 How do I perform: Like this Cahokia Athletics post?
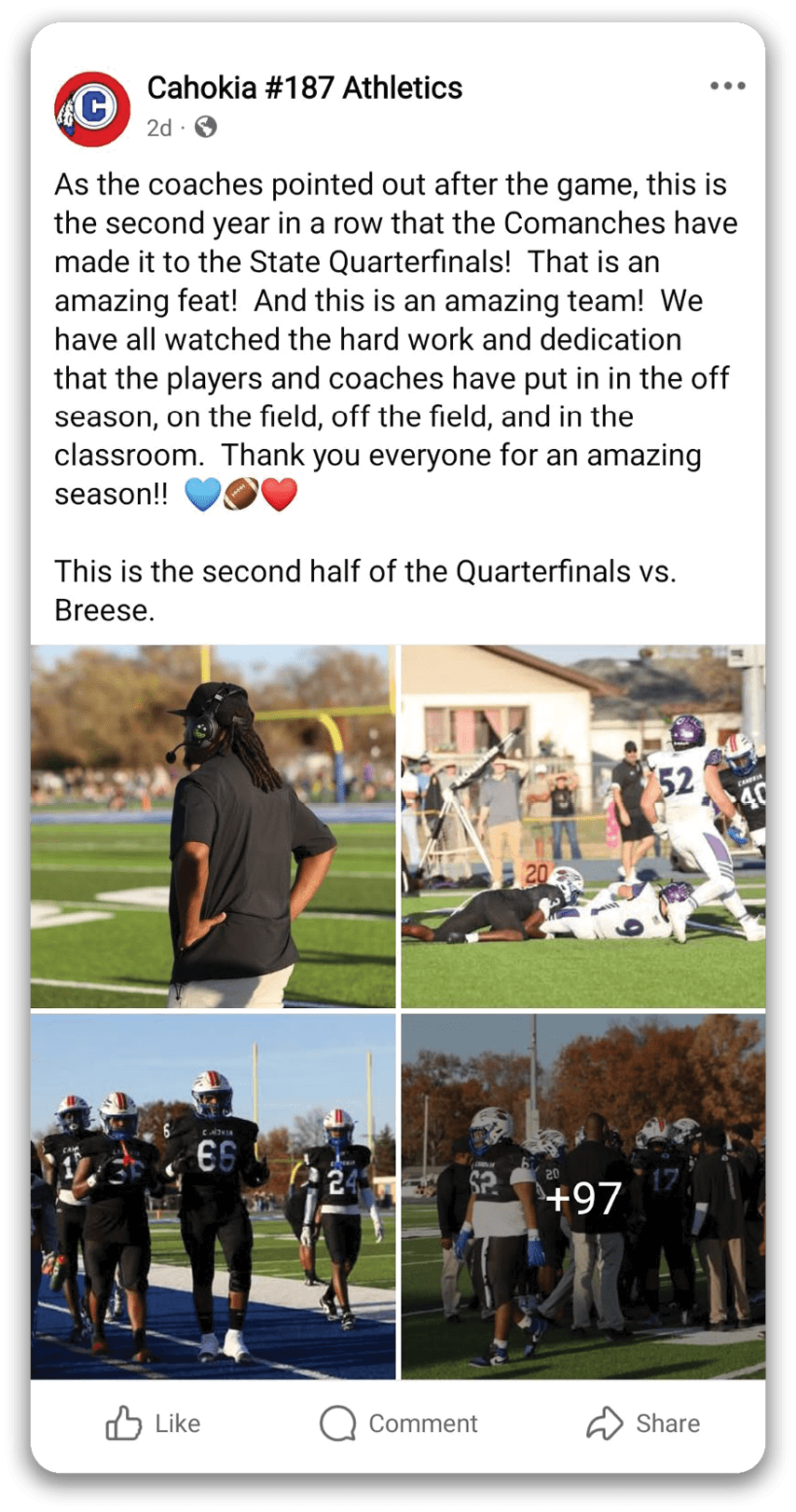153,1423
